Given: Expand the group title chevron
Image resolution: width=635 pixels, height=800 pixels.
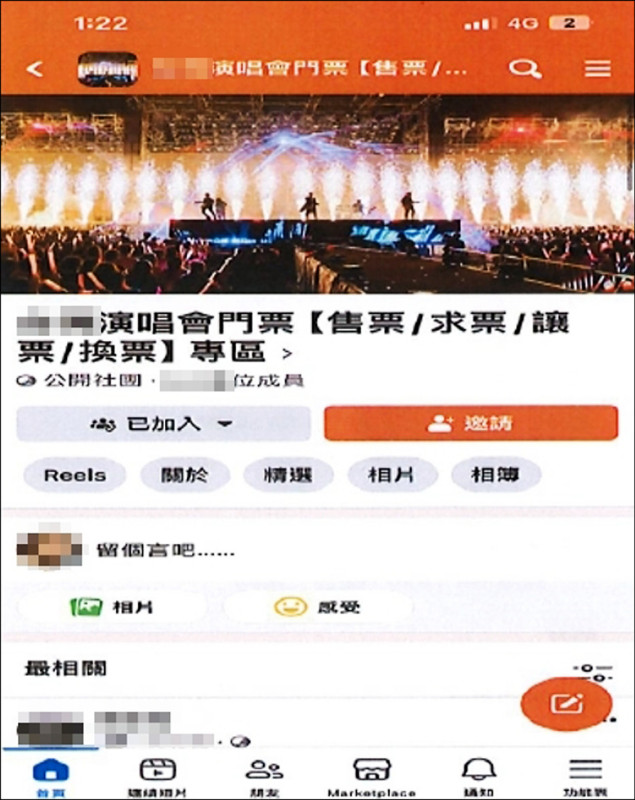Looking at the screenshot, I should 289,353.
